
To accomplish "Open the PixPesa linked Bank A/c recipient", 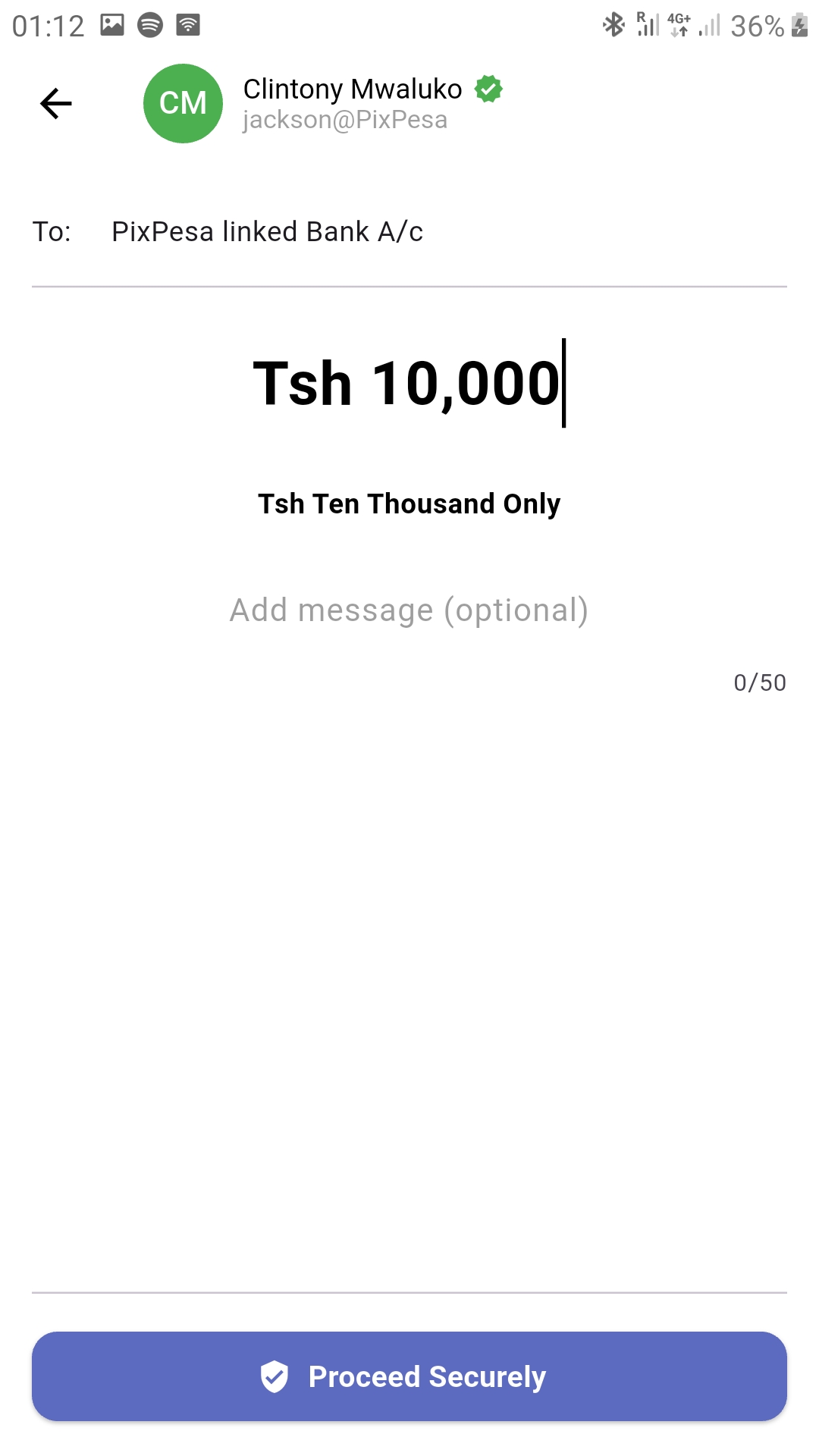I will point(268,232).
